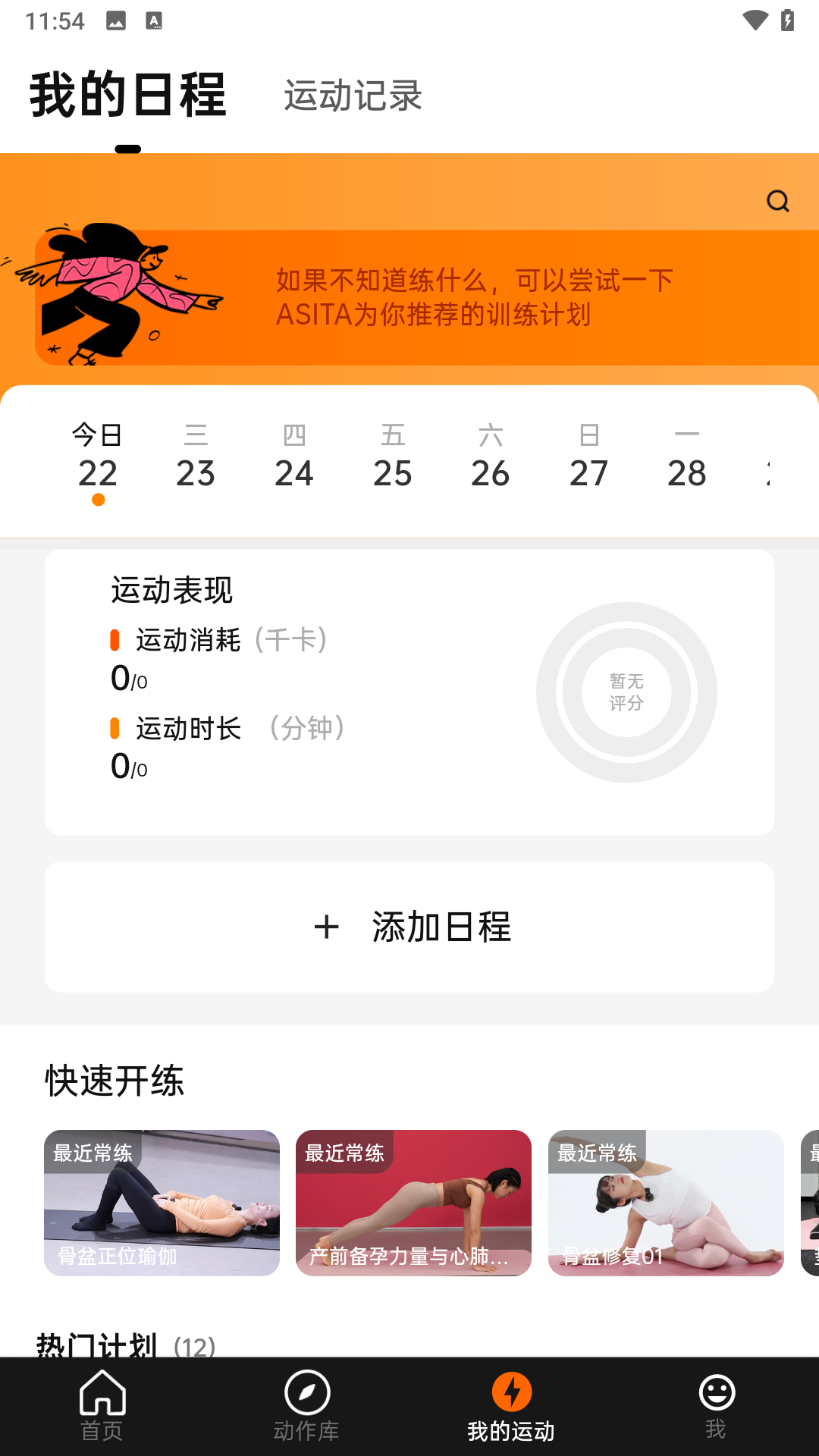Image resolution: width=819 pixels, height=1456 pixels.
Task: Switch to the 运动记录 tab
Action: click(x=353, y=96)
